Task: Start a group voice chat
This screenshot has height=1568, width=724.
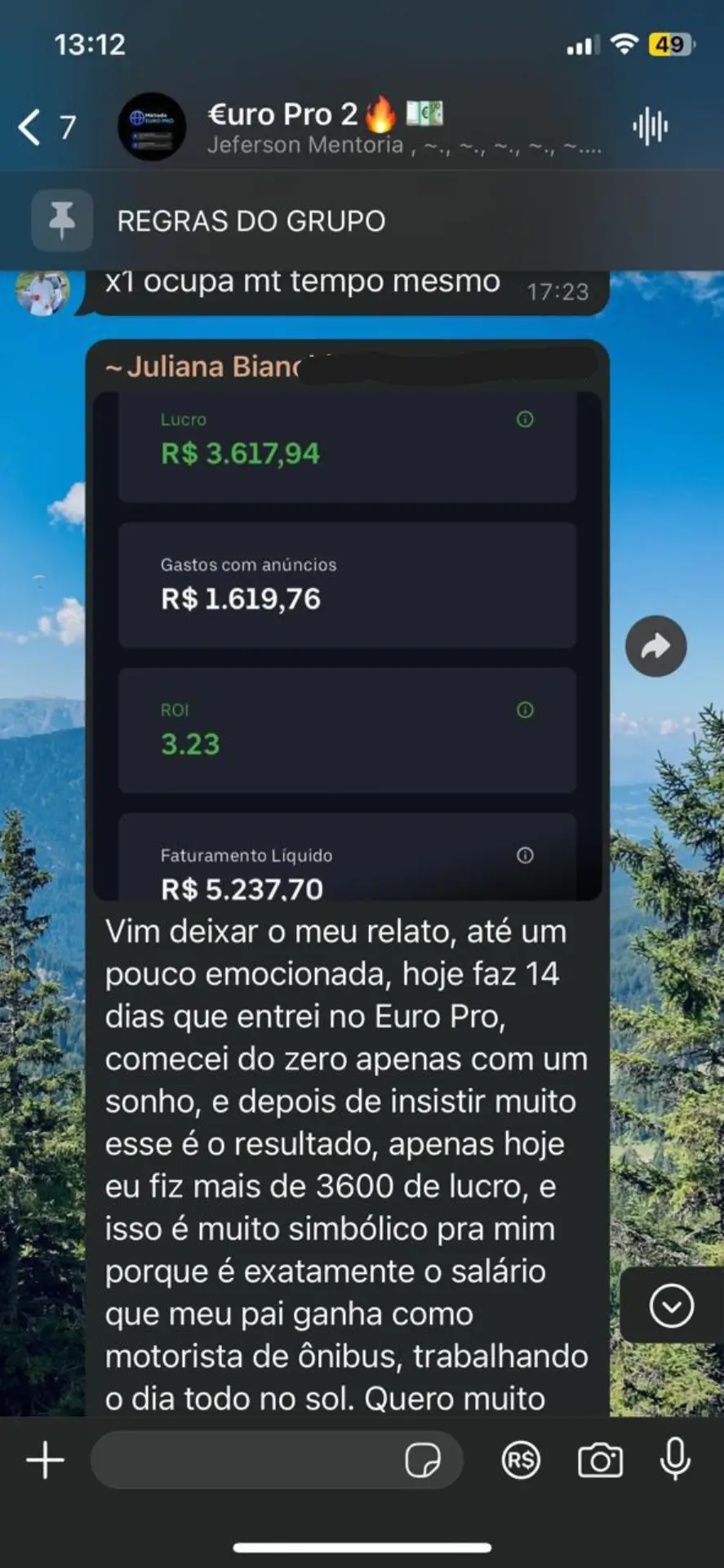Action: (650, 127)
